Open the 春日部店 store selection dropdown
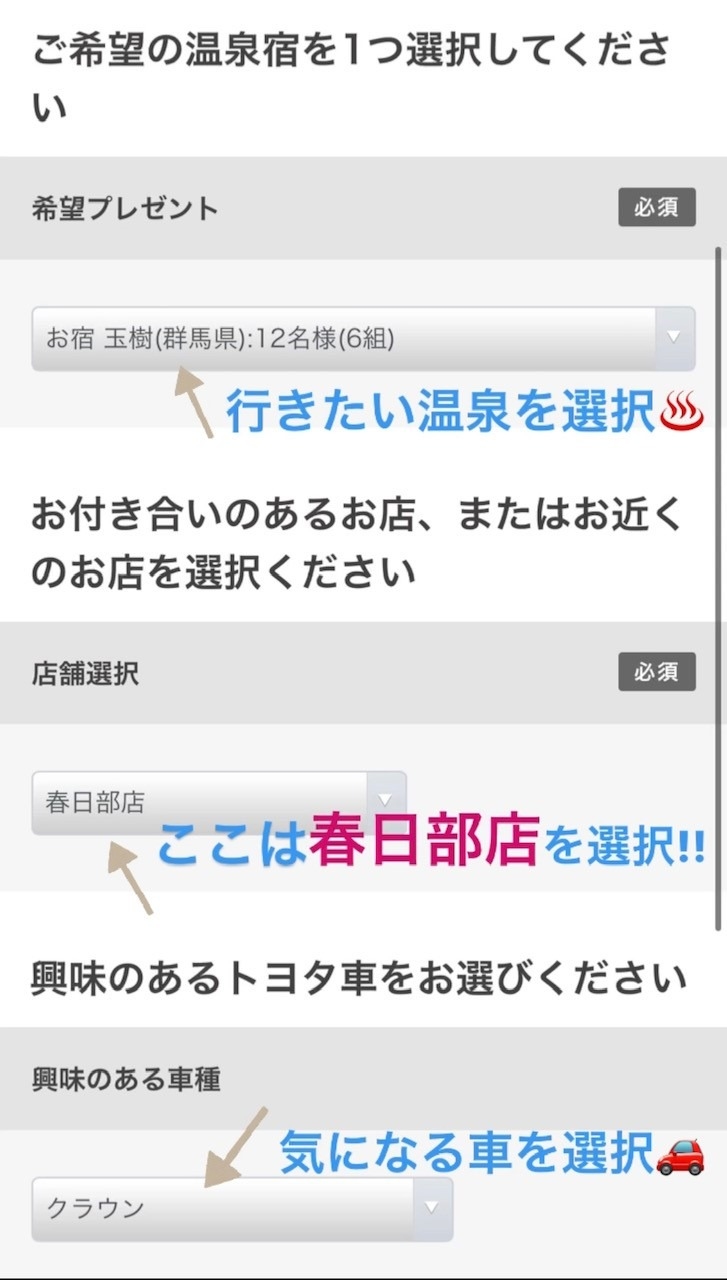 (x=218, y=802)
